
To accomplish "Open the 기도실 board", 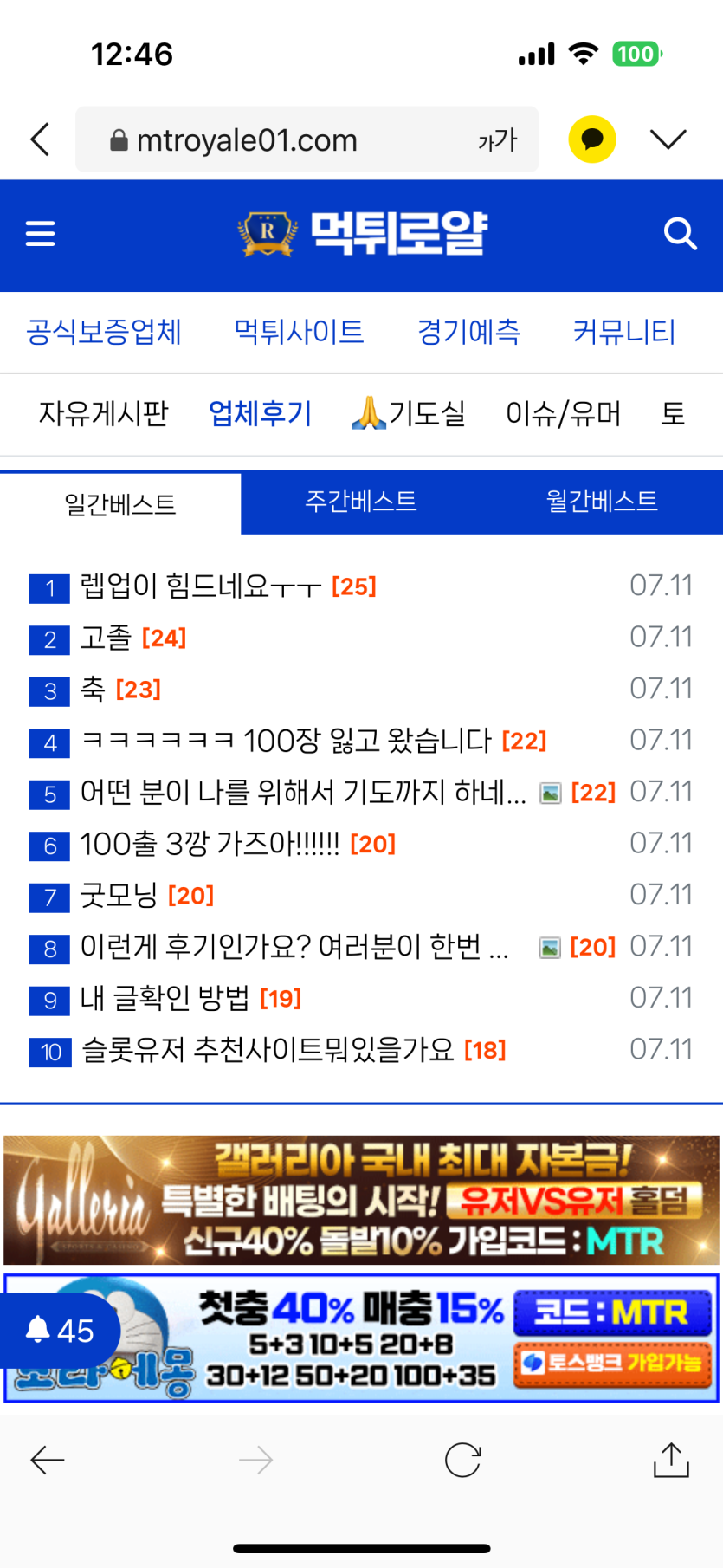I will click(x=410, y=414).
